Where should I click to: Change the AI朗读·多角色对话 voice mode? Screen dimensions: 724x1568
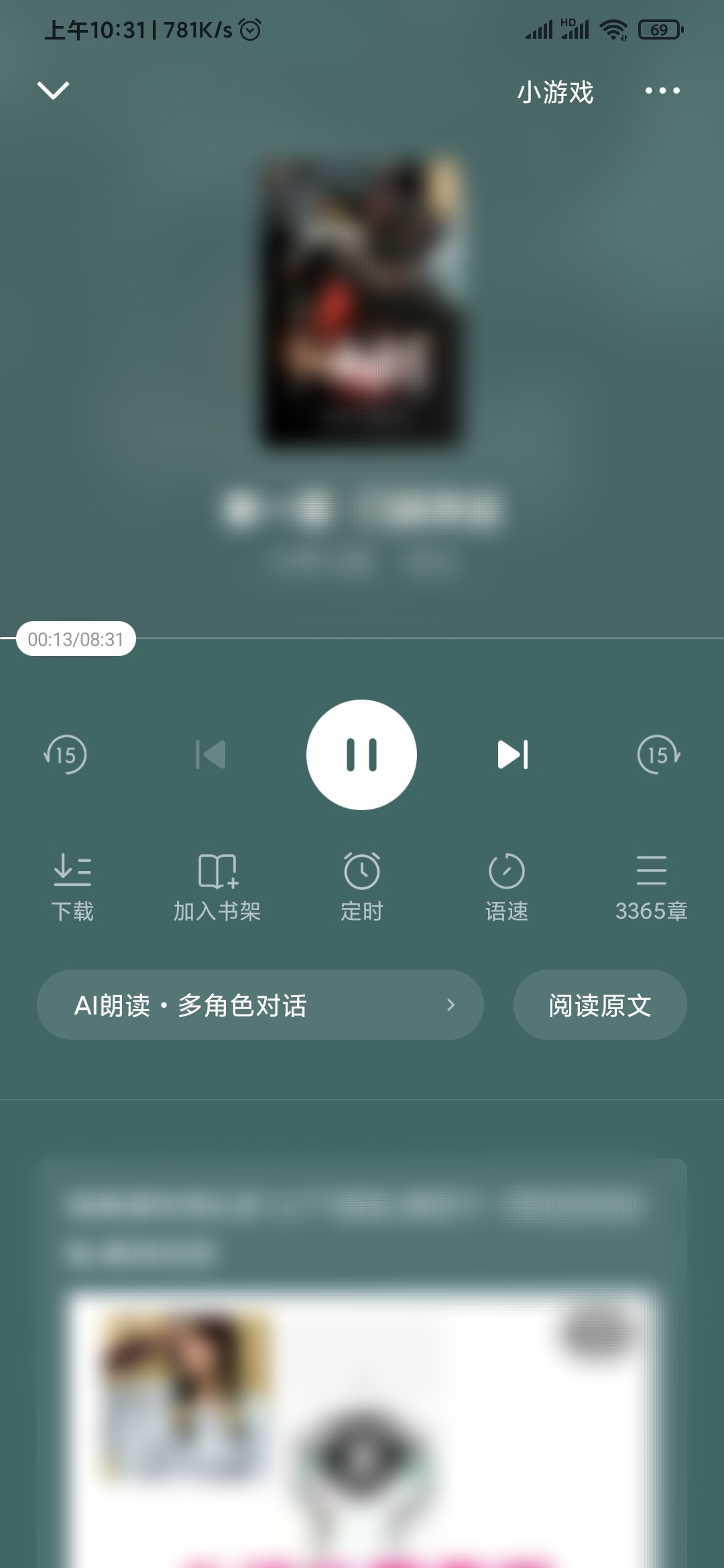tap(260, 1005)
